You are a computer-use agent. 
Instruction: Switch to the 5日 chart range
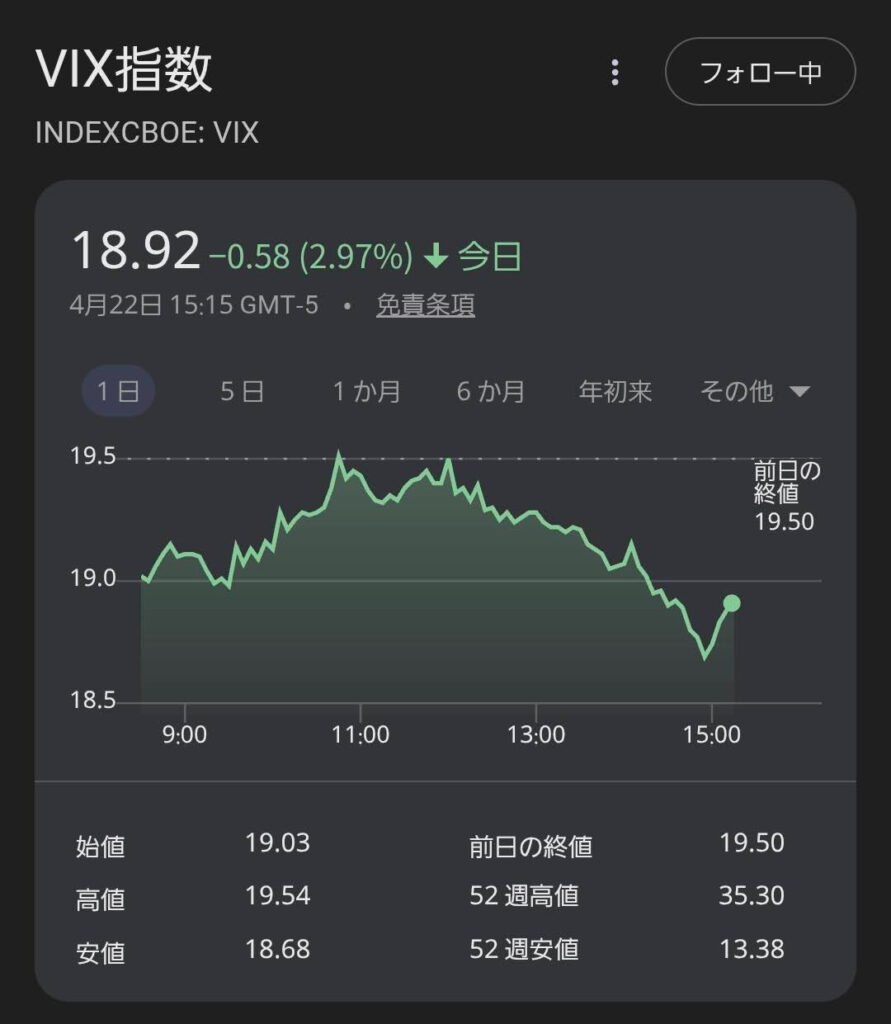pos(242,391)
